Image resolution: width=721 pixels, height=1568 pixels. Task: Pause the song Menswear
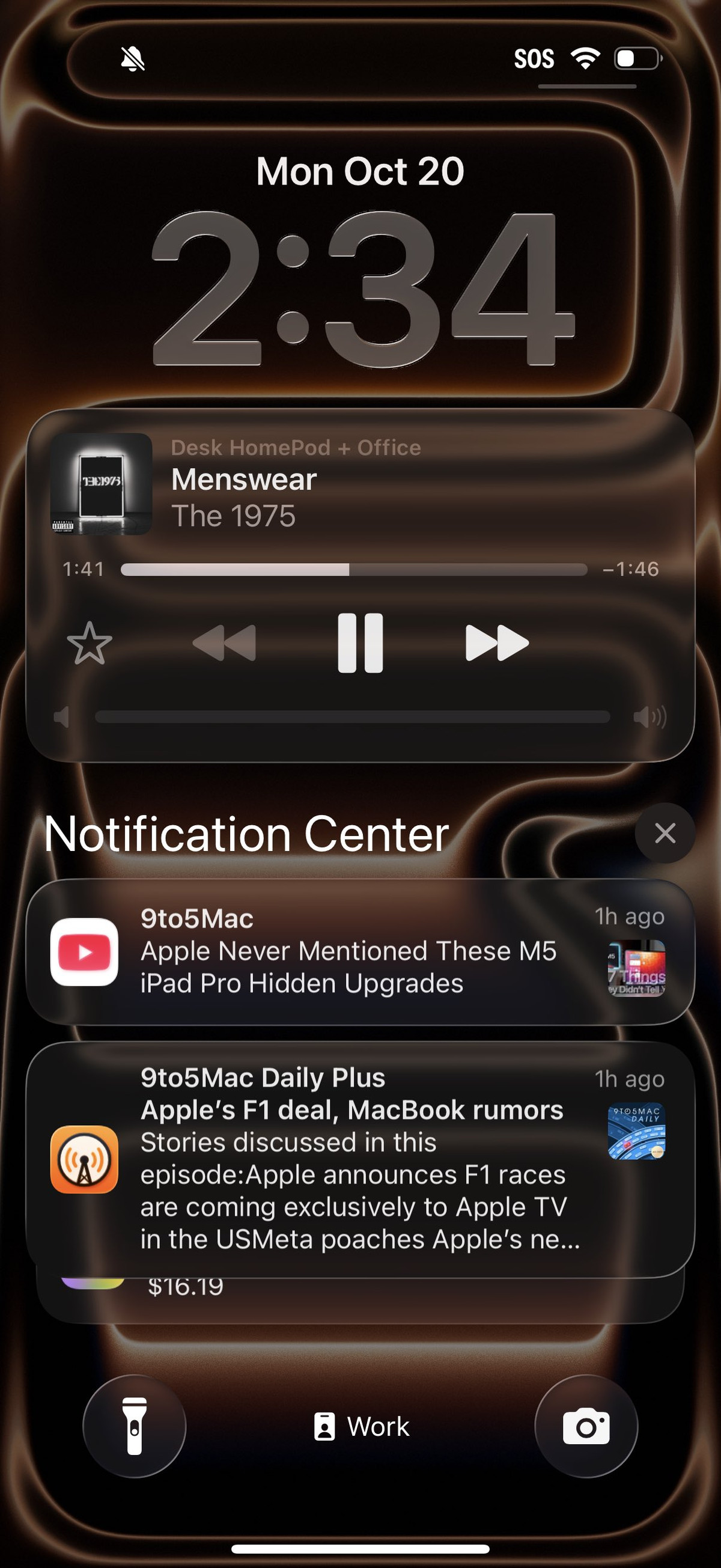click(360, 643)
